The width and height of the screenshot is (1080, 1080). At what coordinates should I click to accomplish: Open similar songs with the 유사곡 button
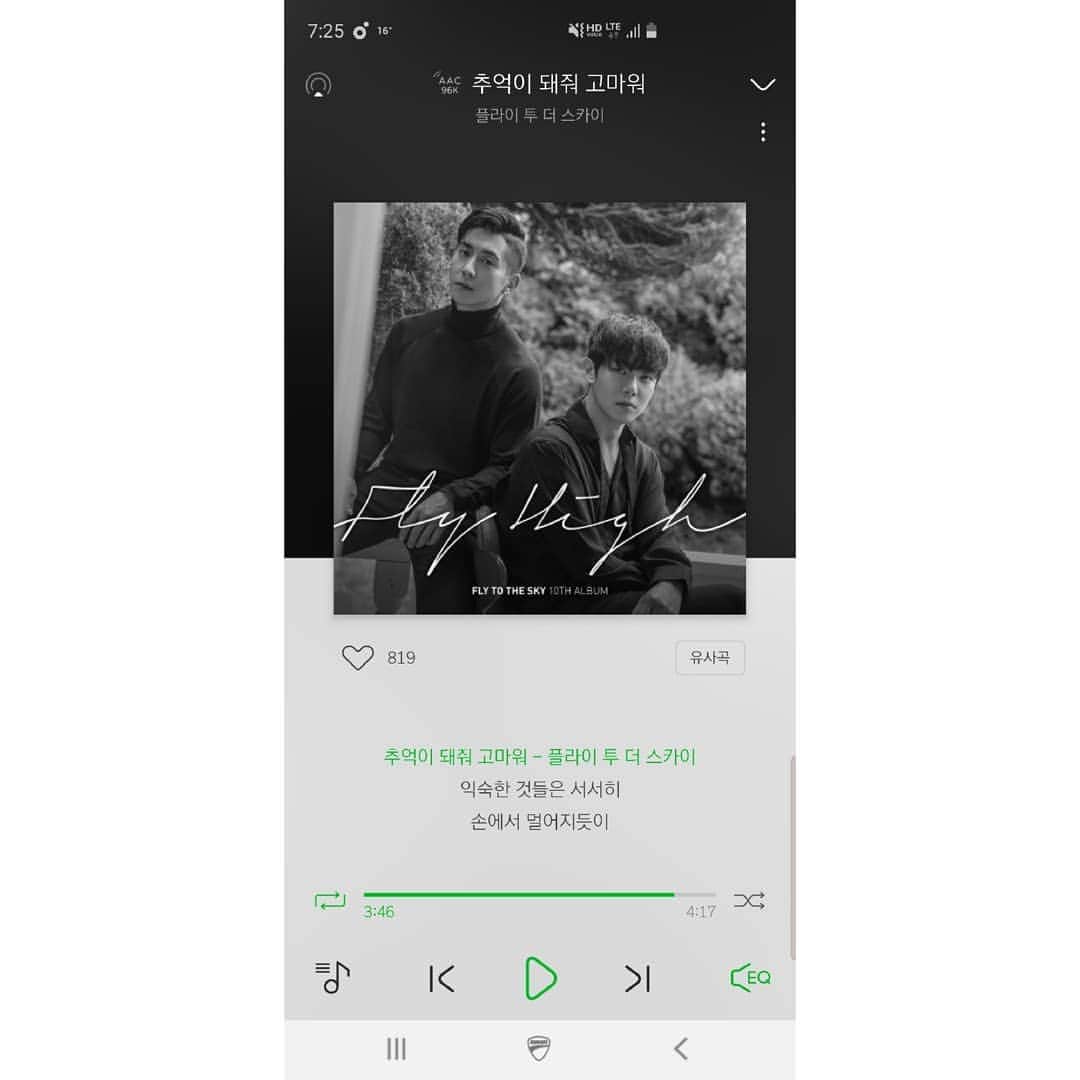(x=710, y=658)
